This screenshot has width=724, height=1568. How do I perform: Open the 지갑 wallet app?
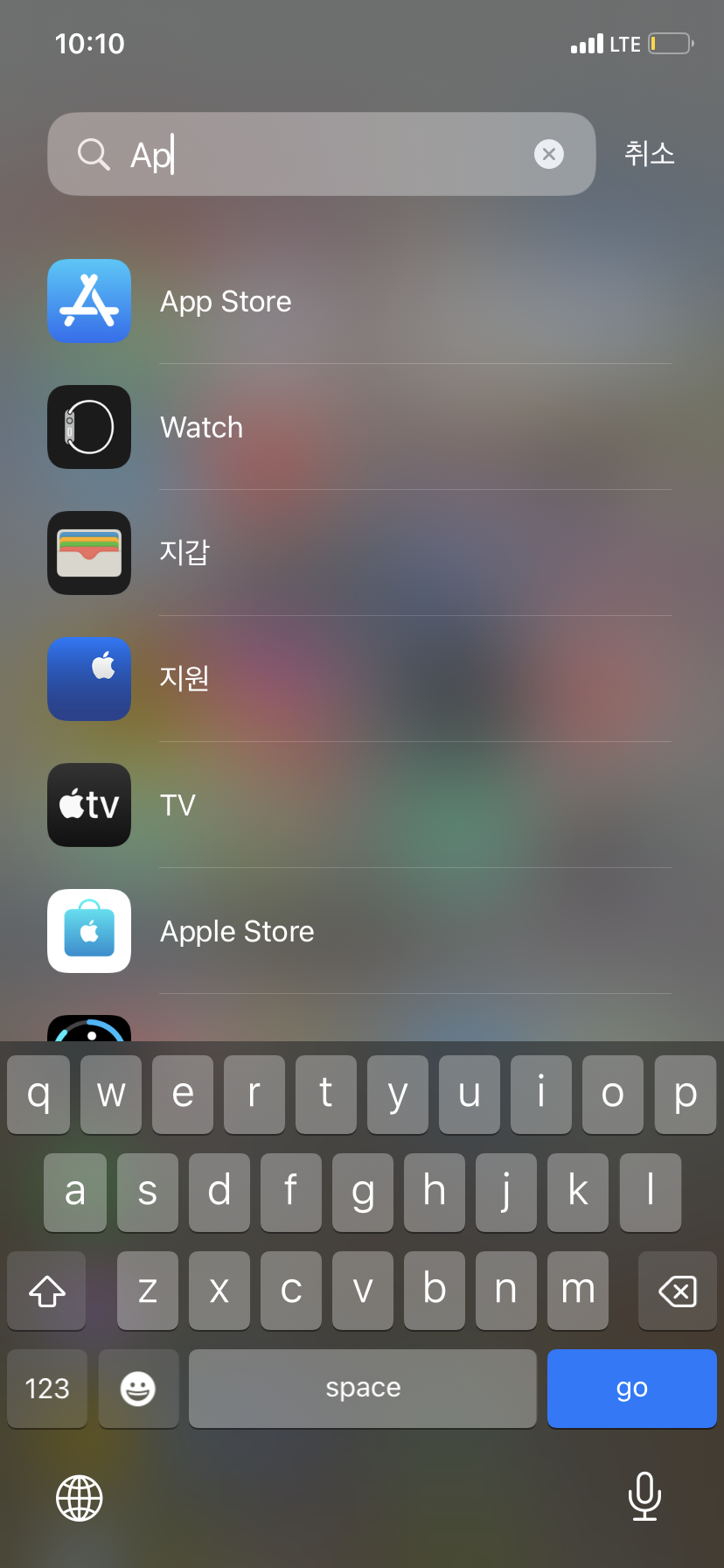click(184, 553)
